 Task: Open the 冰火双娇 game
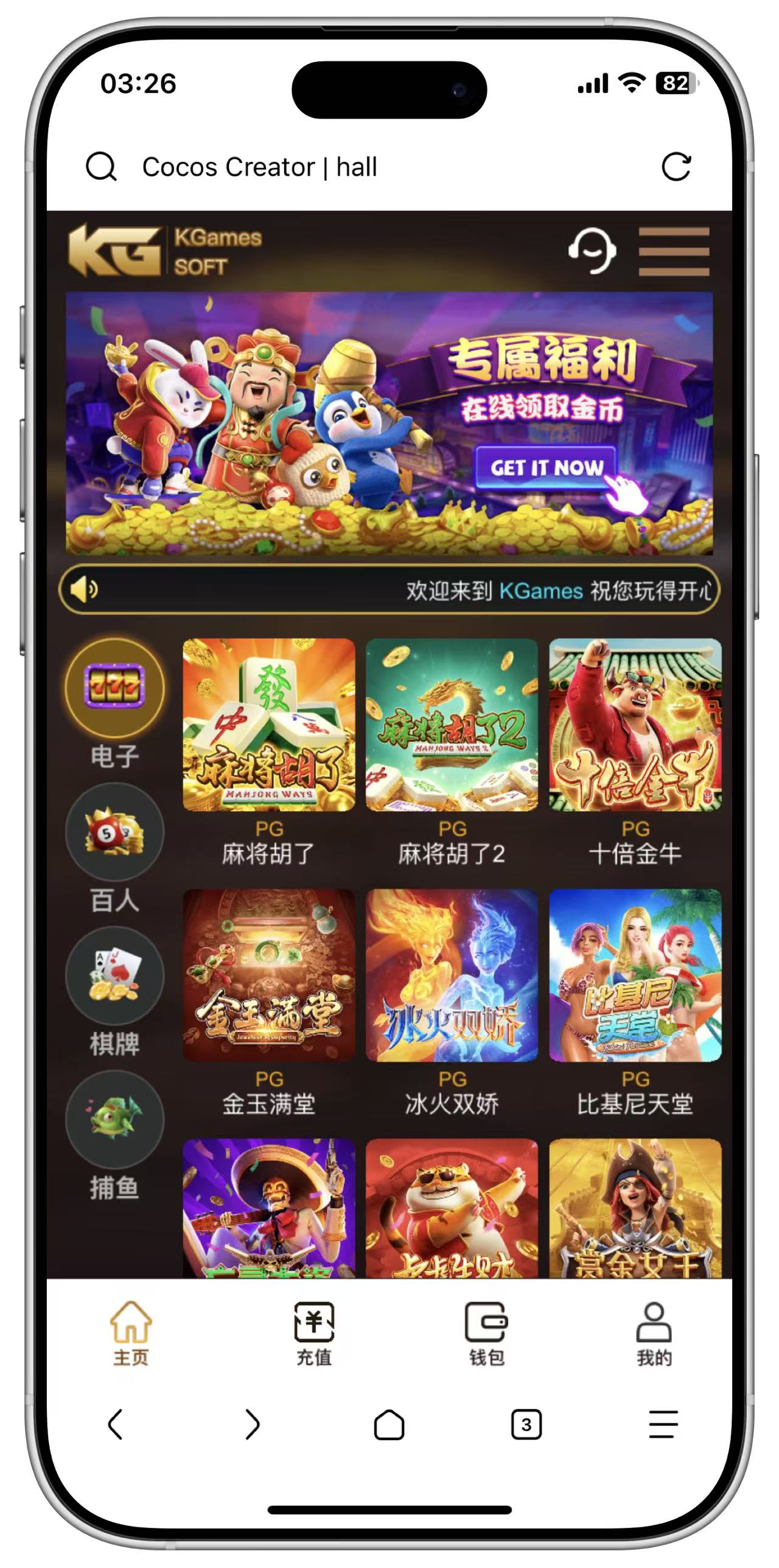[452, 975]
